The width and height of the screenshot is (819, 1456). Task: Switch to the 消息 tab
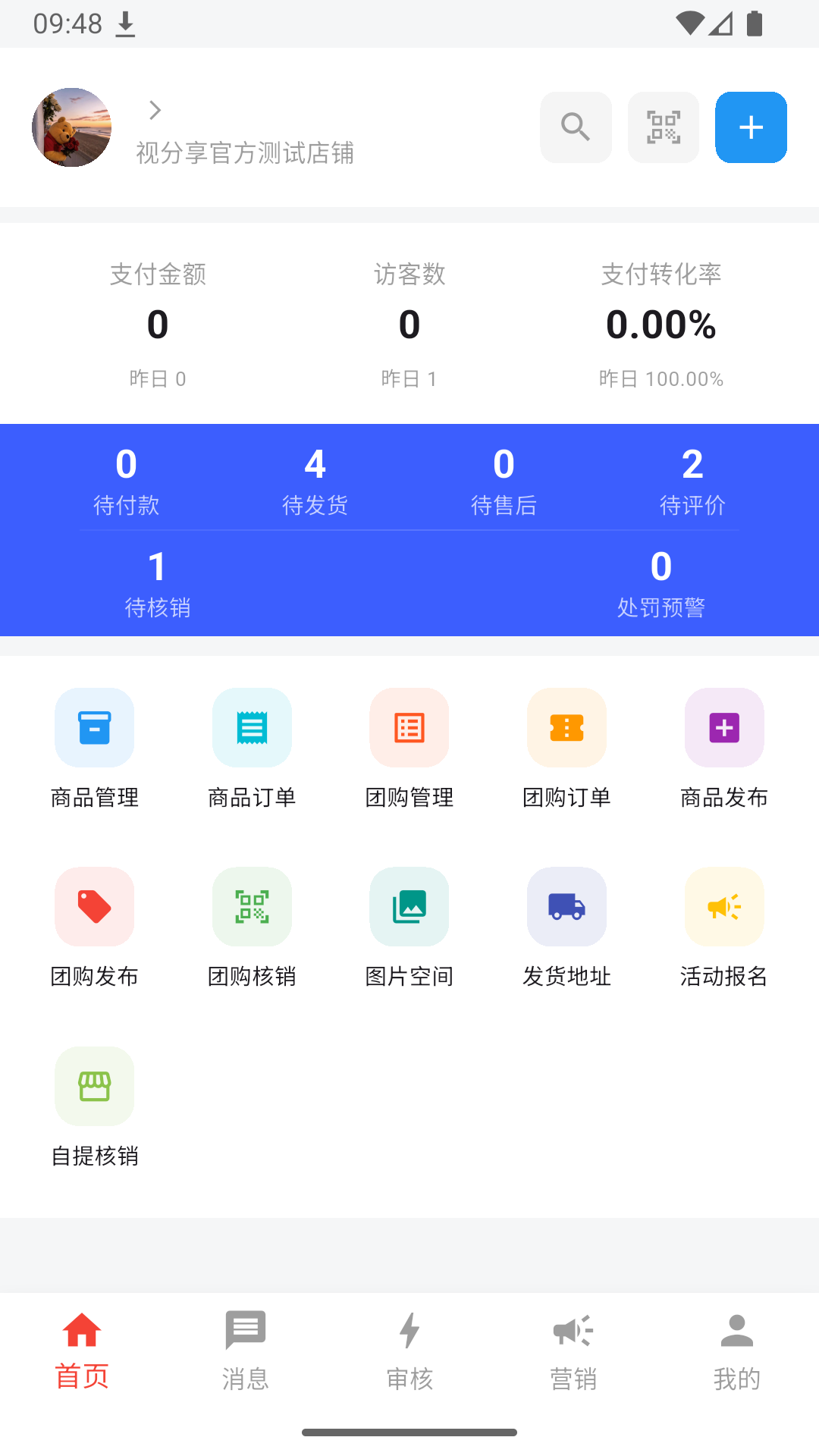tap(246, 1350)
